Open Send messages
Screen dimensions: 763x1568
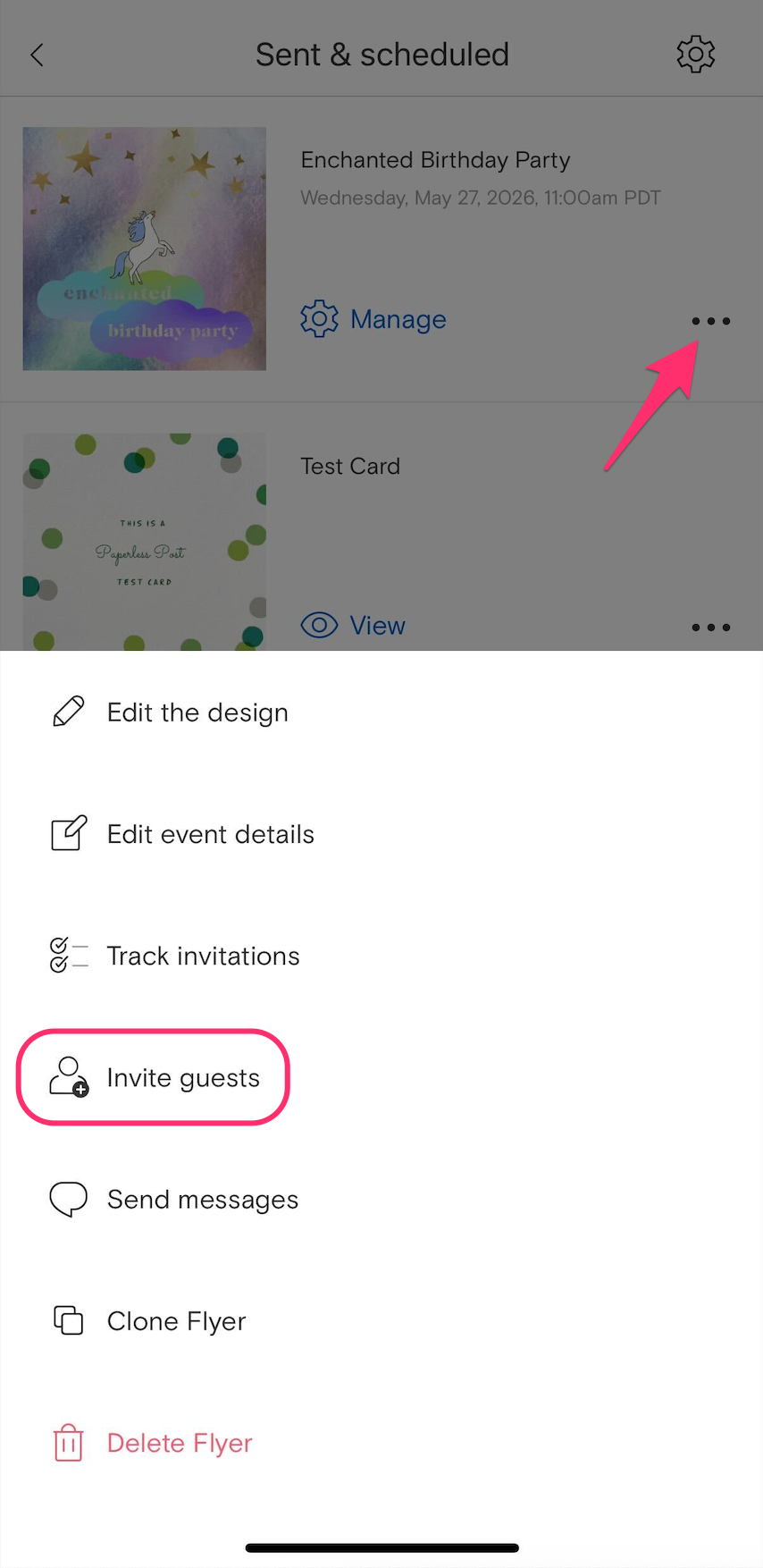point(202,1199)
